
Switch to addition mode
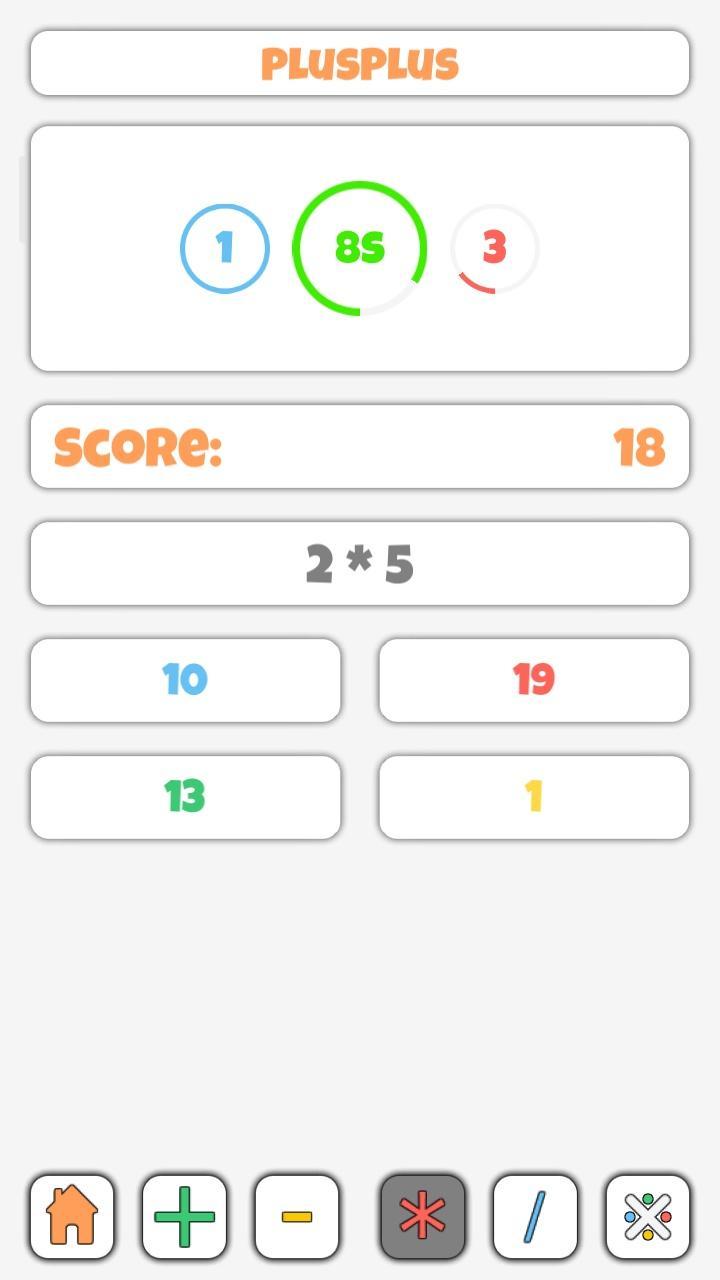184,1216
